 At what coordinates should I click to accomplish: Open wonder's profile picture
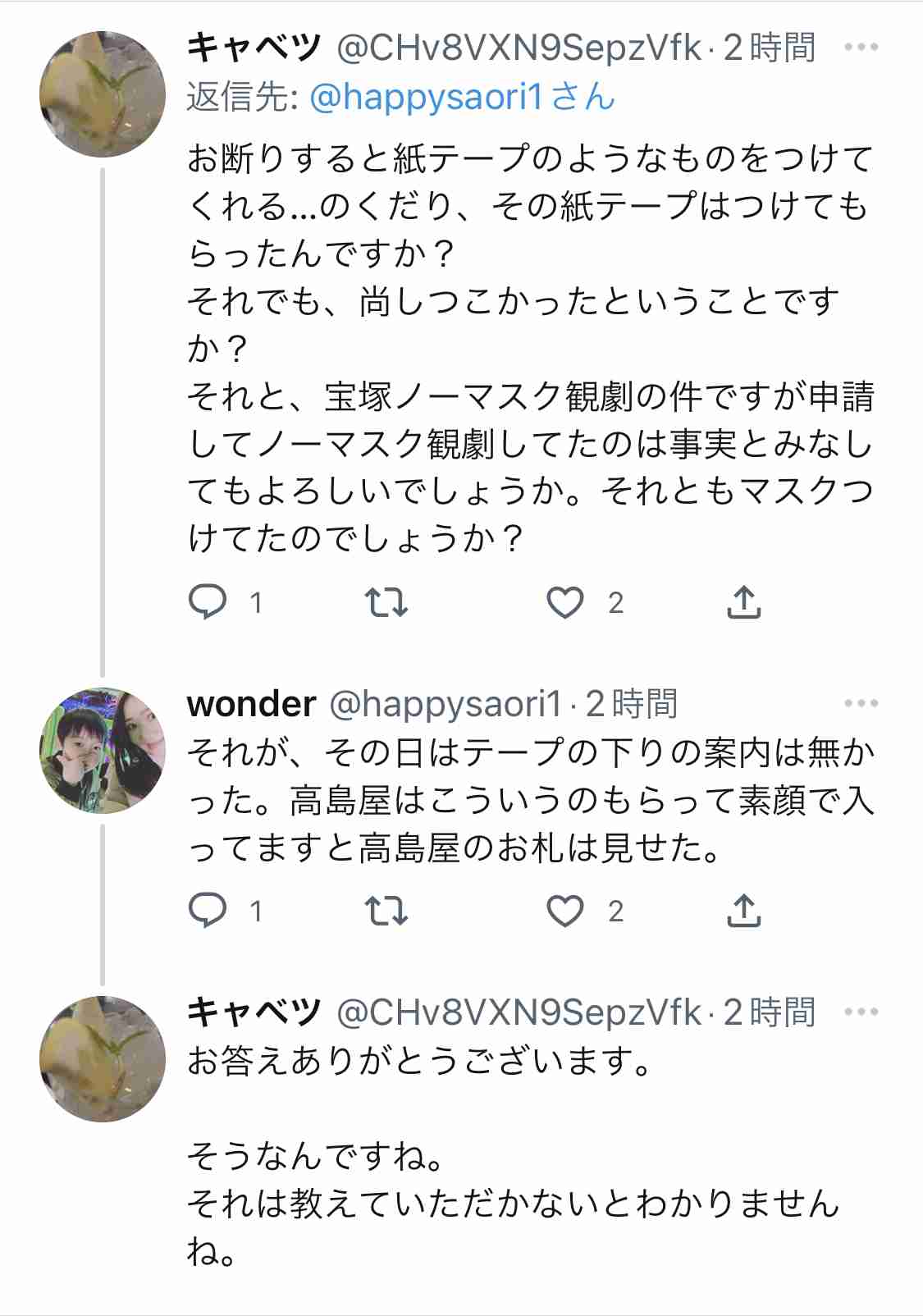pyautogui.click(x=102, y=750)
